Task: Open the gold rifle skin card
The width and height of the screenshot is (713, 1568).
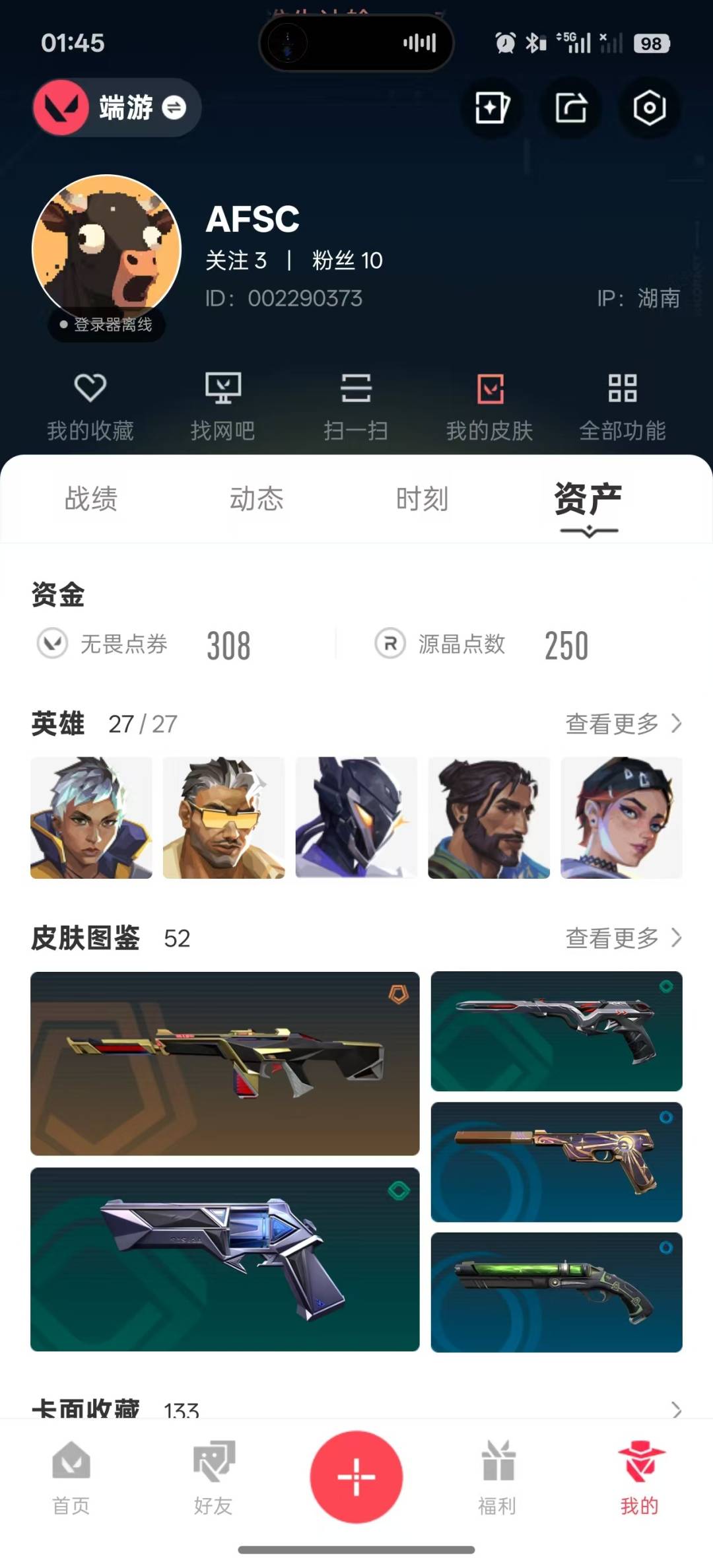Action: click(x=225, y=1064)
